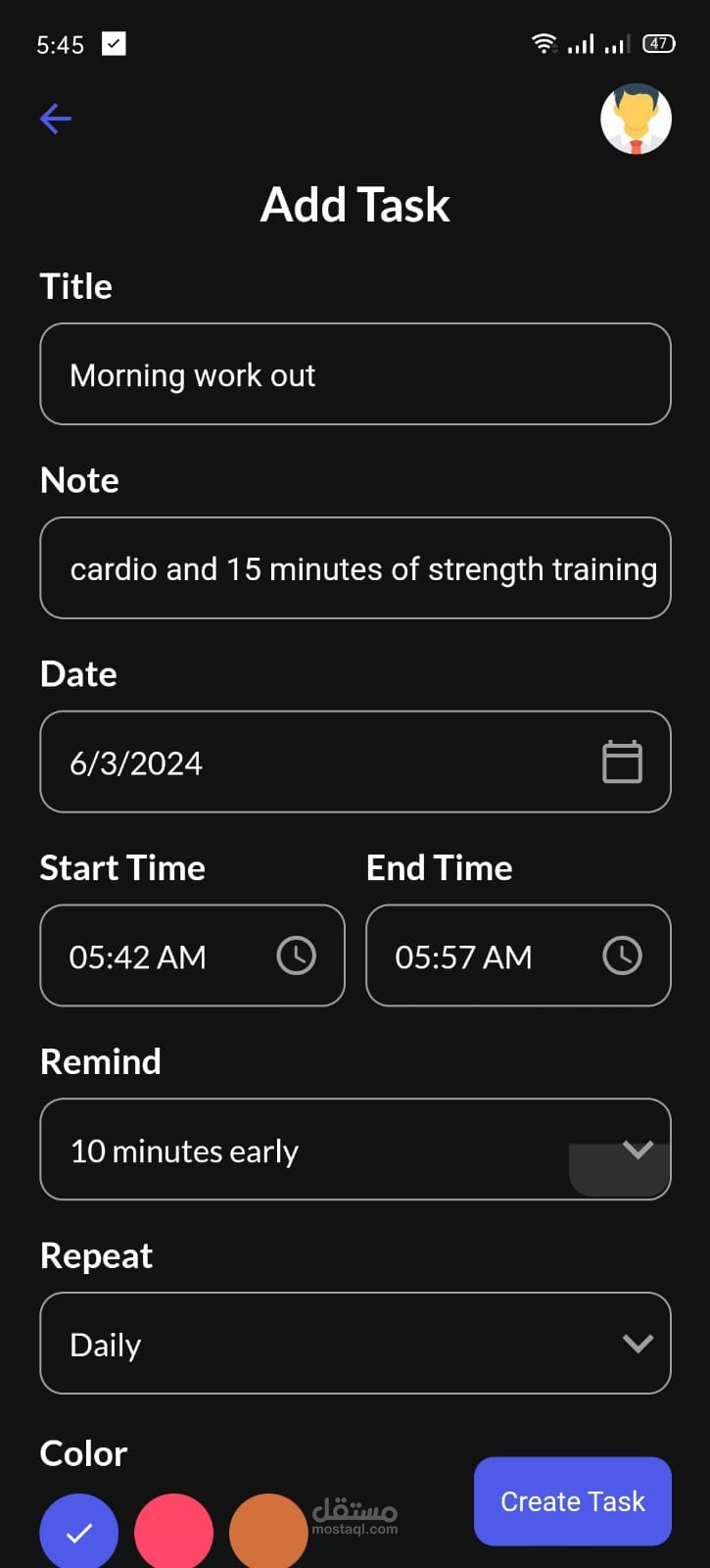Tap the Create Task button
Screen dimensions: 710x1568
573,1501
